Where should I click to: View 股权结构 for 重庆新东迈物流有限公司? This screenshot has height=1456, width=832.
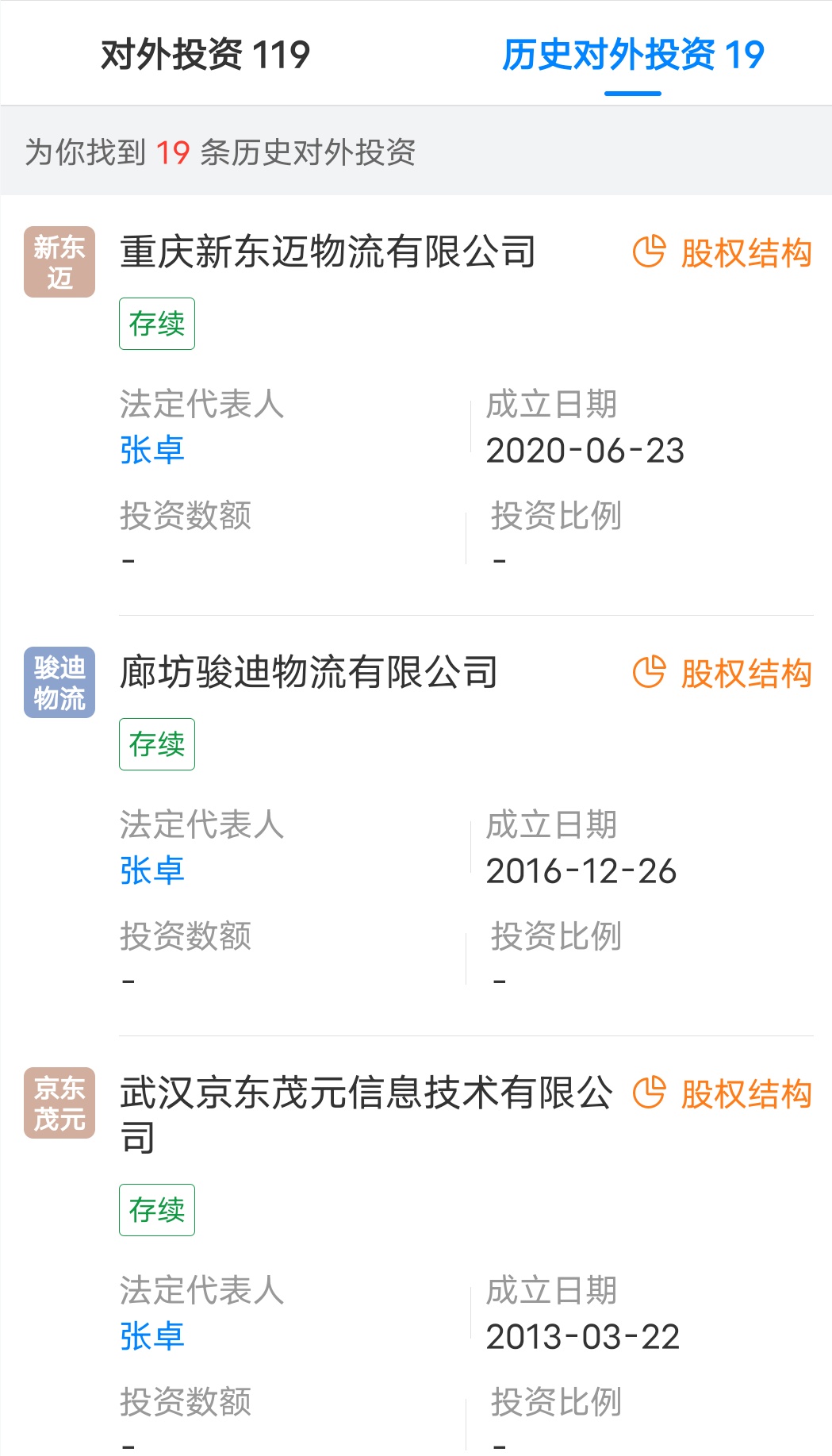[x=723, y=253]
